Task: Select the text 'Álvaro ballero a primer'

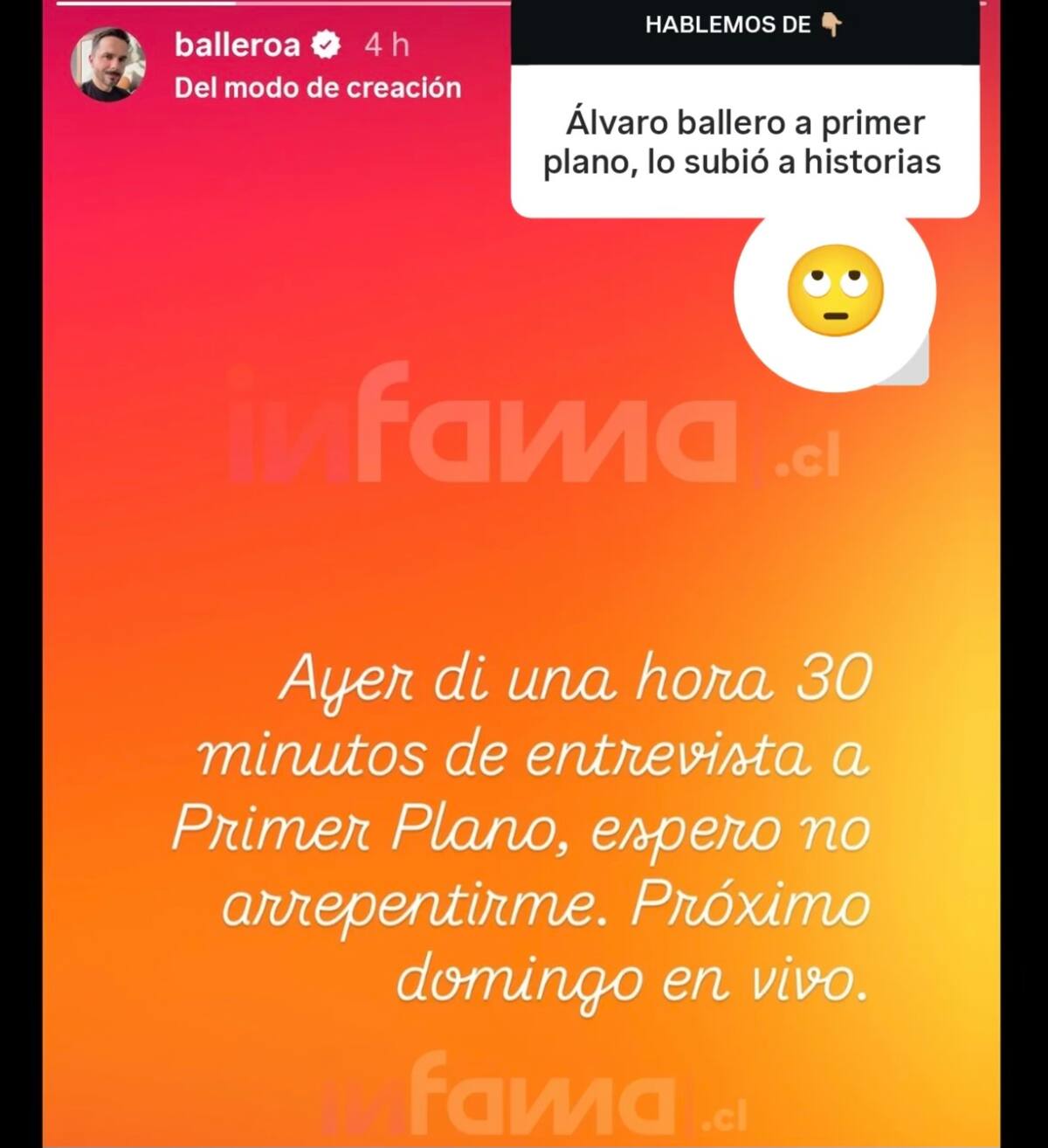Action: coord(744,122)
